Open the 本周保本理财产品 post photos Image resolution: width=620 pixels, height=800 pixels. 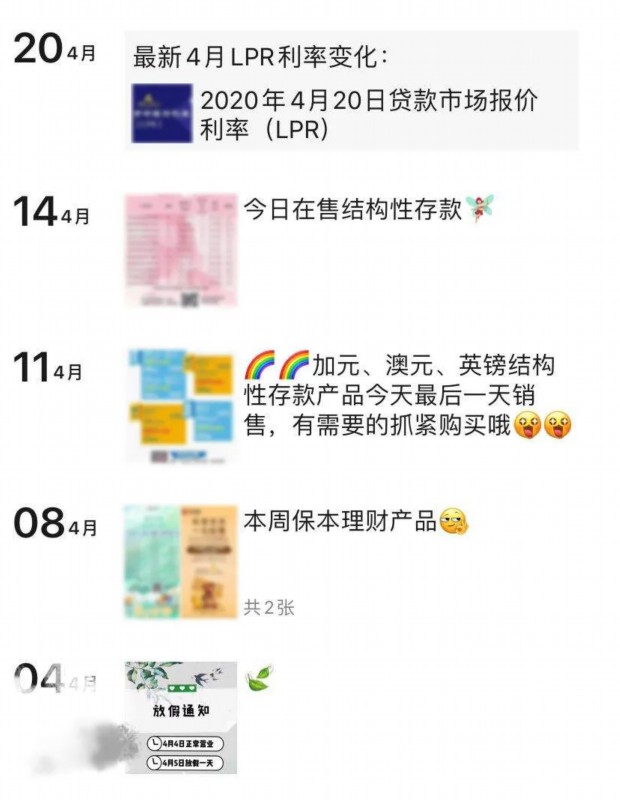coord(180,562)
